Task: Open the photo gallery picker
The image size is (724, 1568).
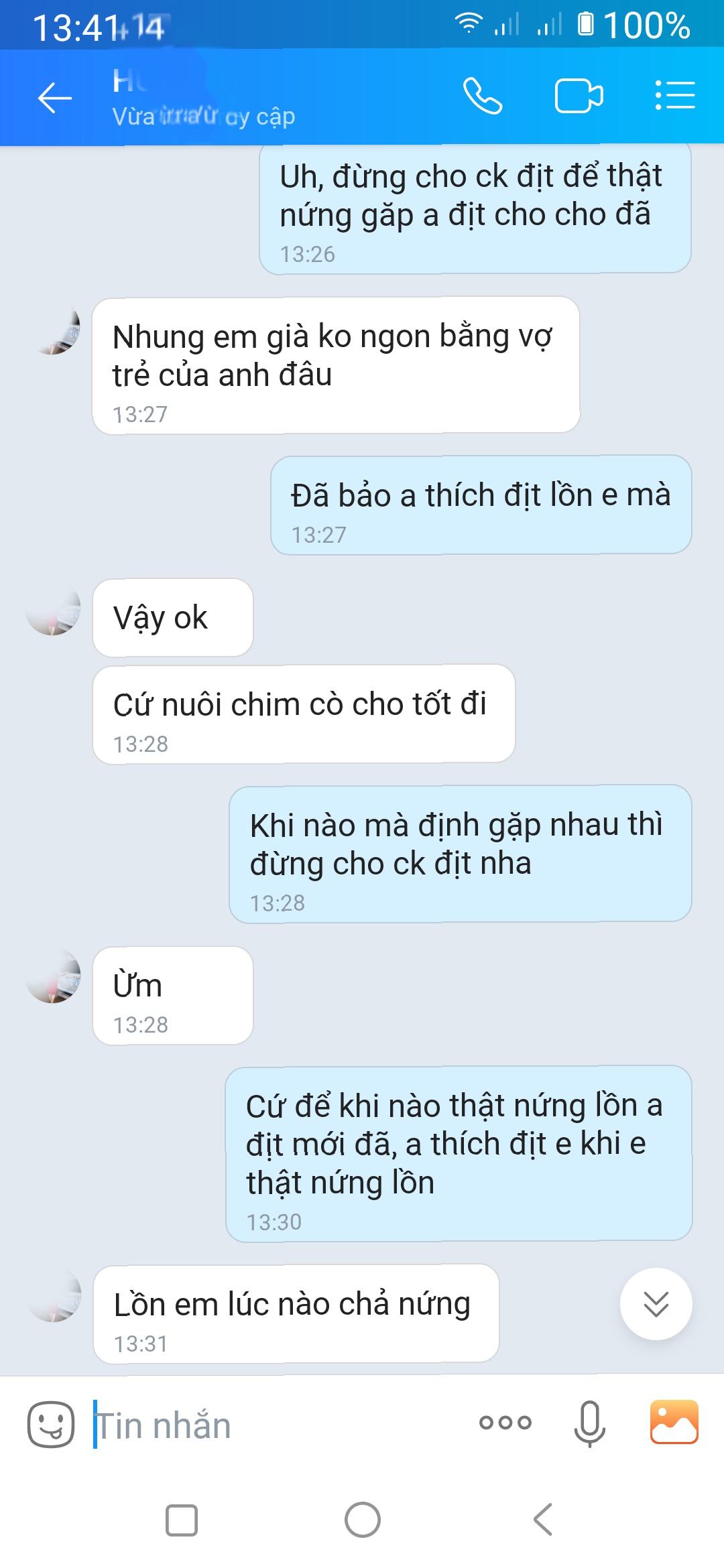Action: pos(674,1422)
